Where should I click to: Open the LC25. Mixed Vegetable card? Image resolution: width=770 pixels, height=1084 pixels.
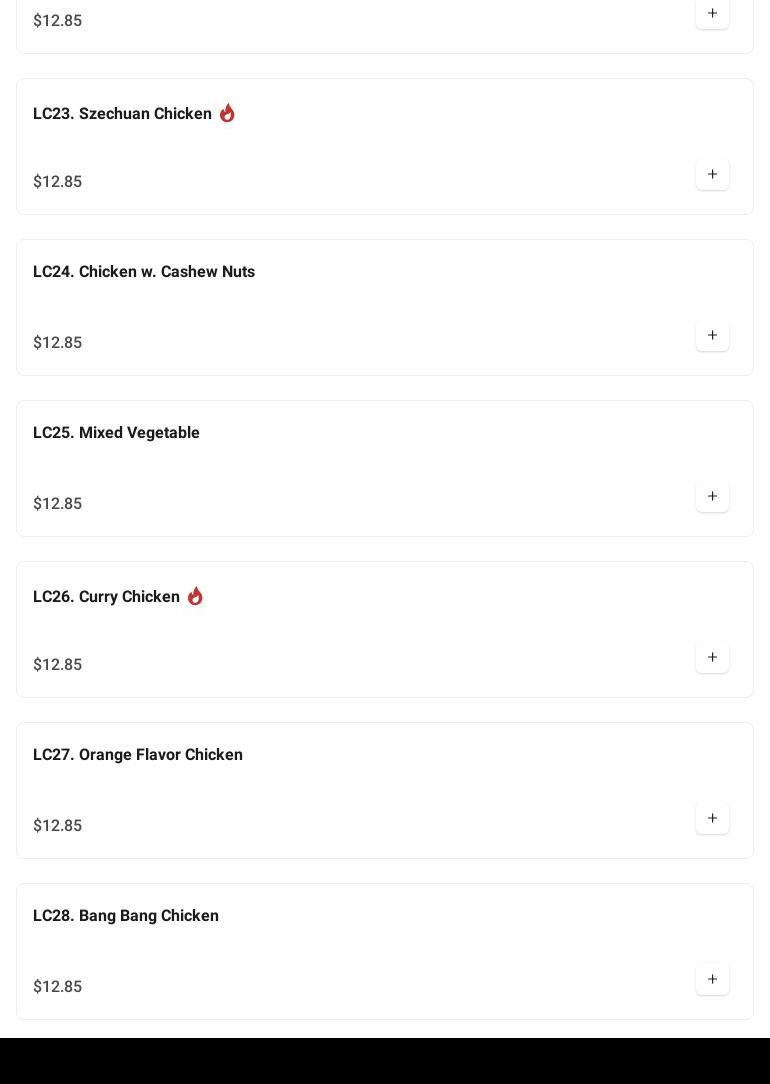(x=116, y=433)
